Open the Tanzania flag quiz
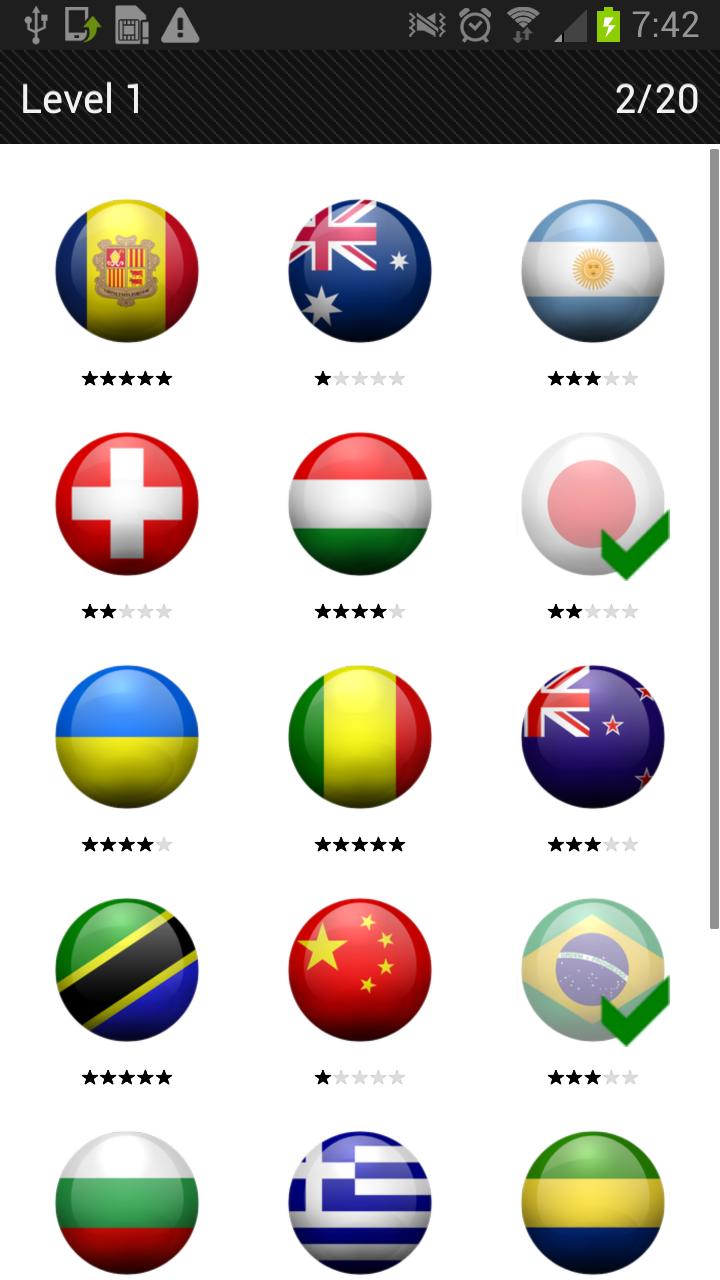The height and width of the screenshot is (1280, 720). [126, 969]
